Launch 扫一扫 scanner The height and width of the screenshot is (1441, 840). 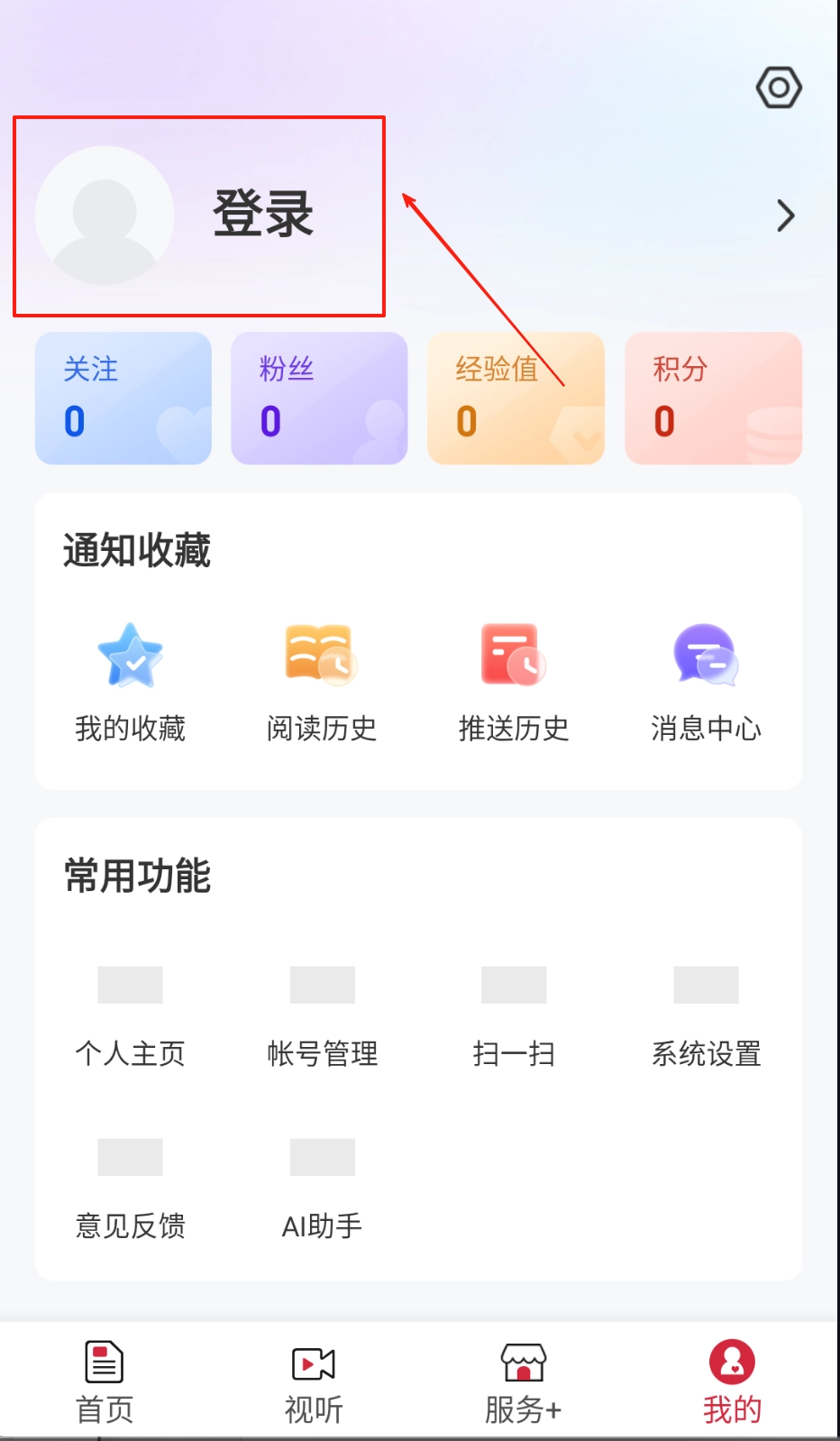[514, 1014]
